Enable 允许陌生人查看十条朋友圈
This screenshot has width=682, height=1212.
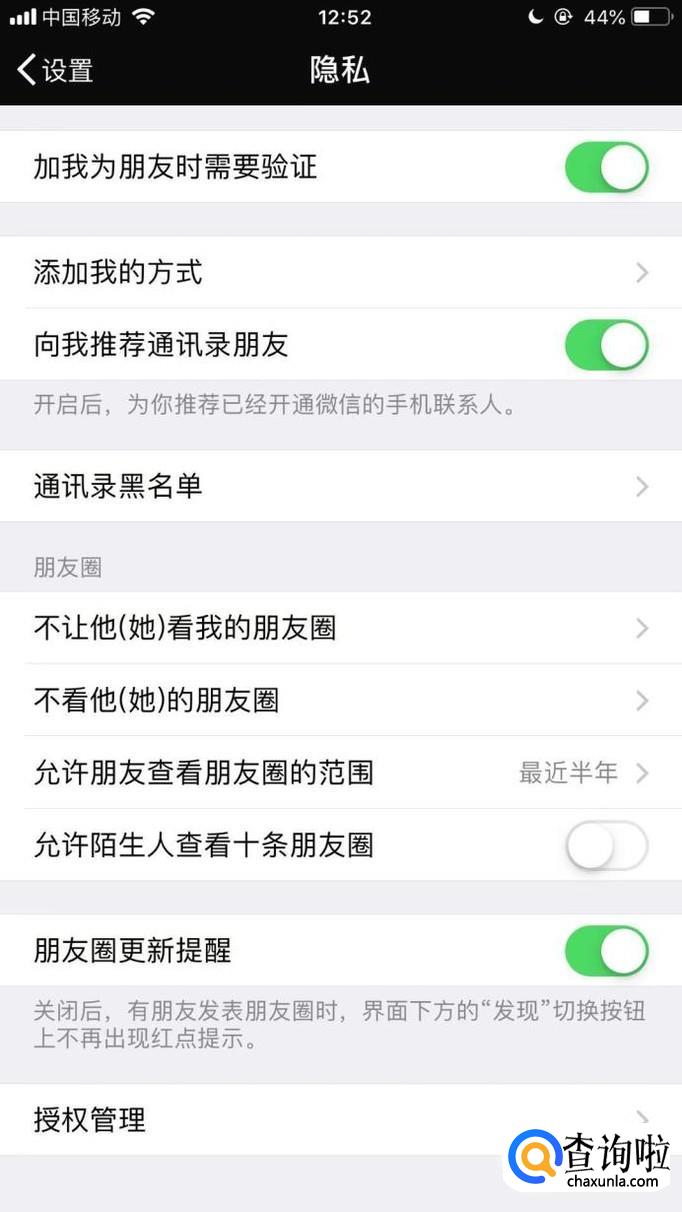point(606,845)
